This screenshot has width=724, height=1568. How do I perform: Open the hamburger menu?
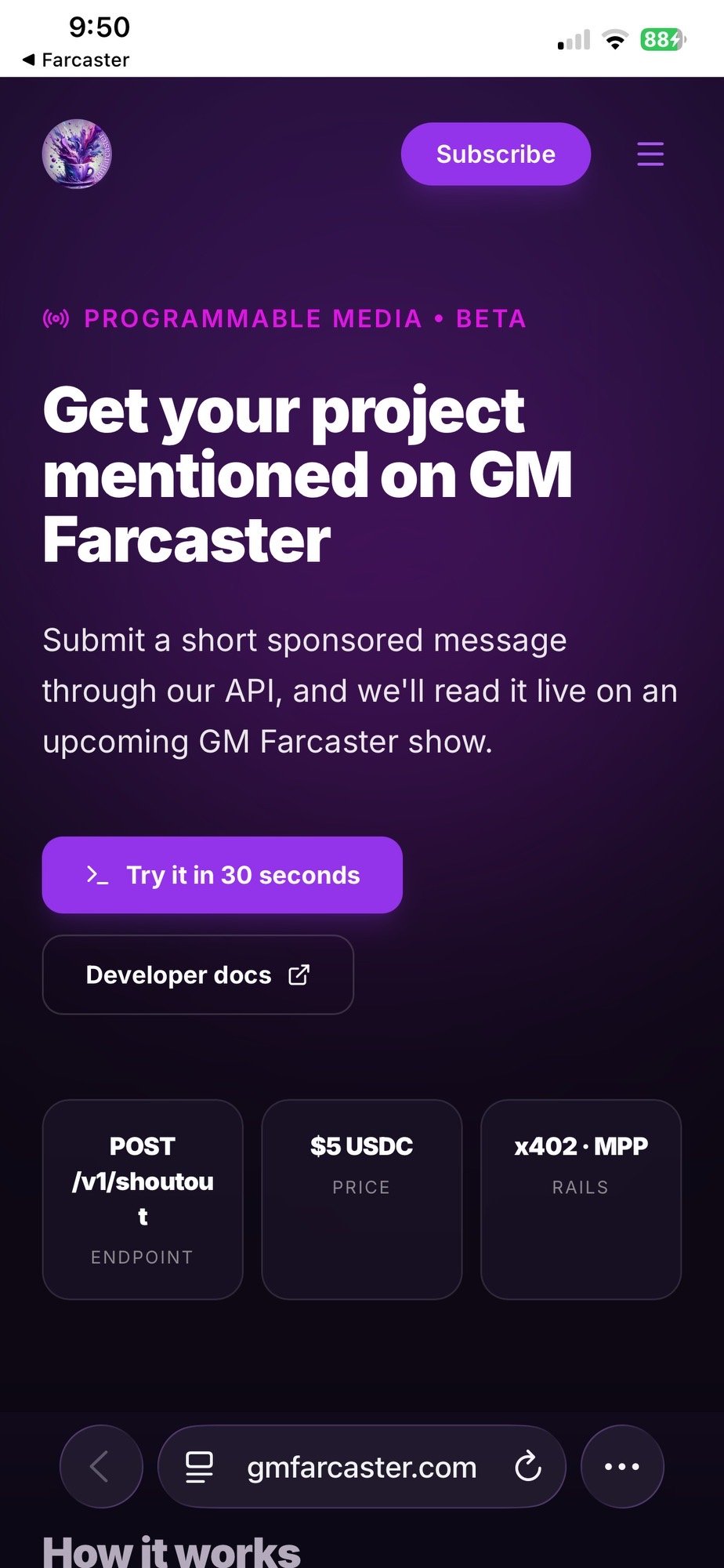(x=650, y=154)
